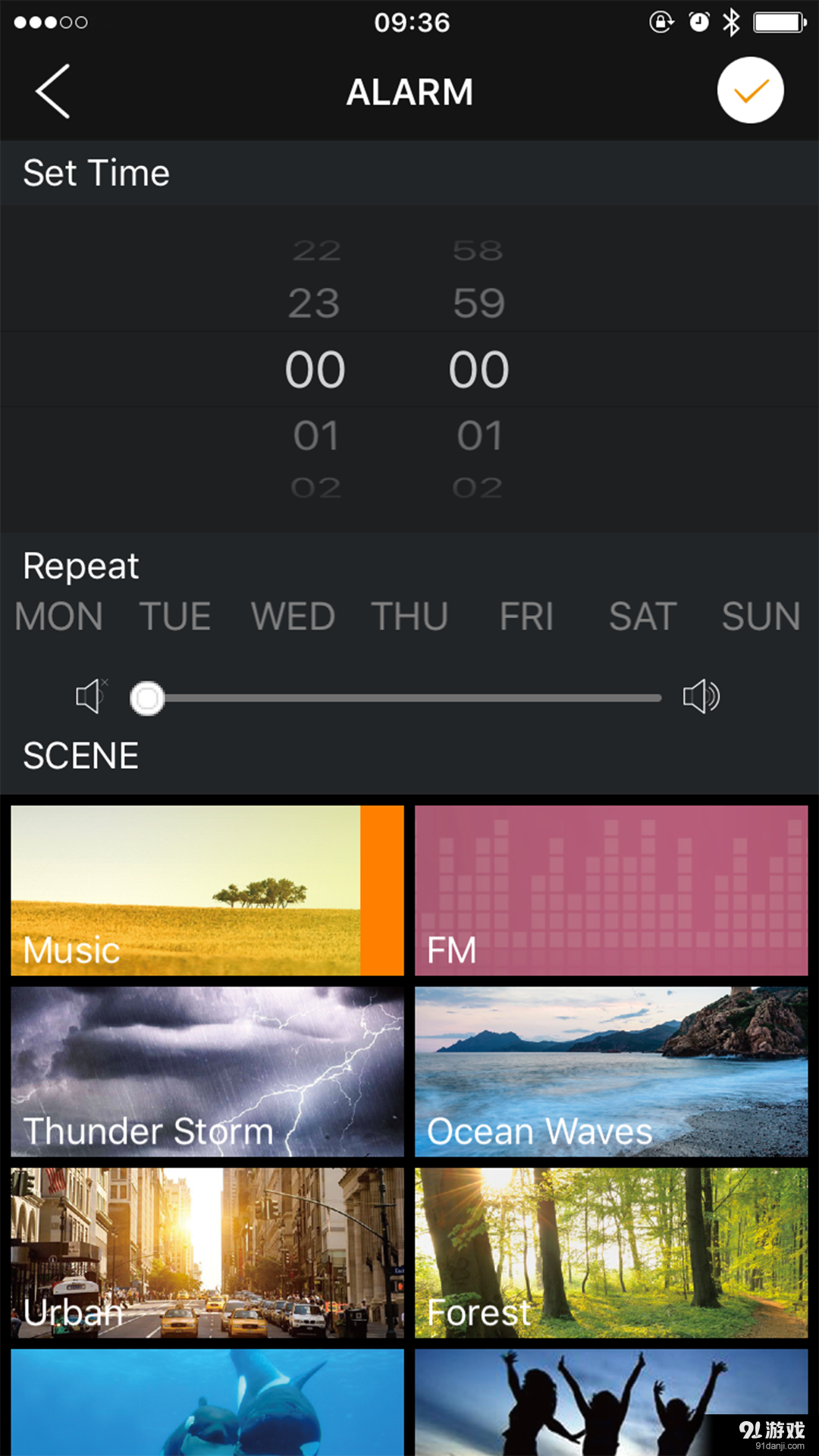Screen dimensions: 819x1456
Task: Activate the Urban scene
Action: (206, 1253)
